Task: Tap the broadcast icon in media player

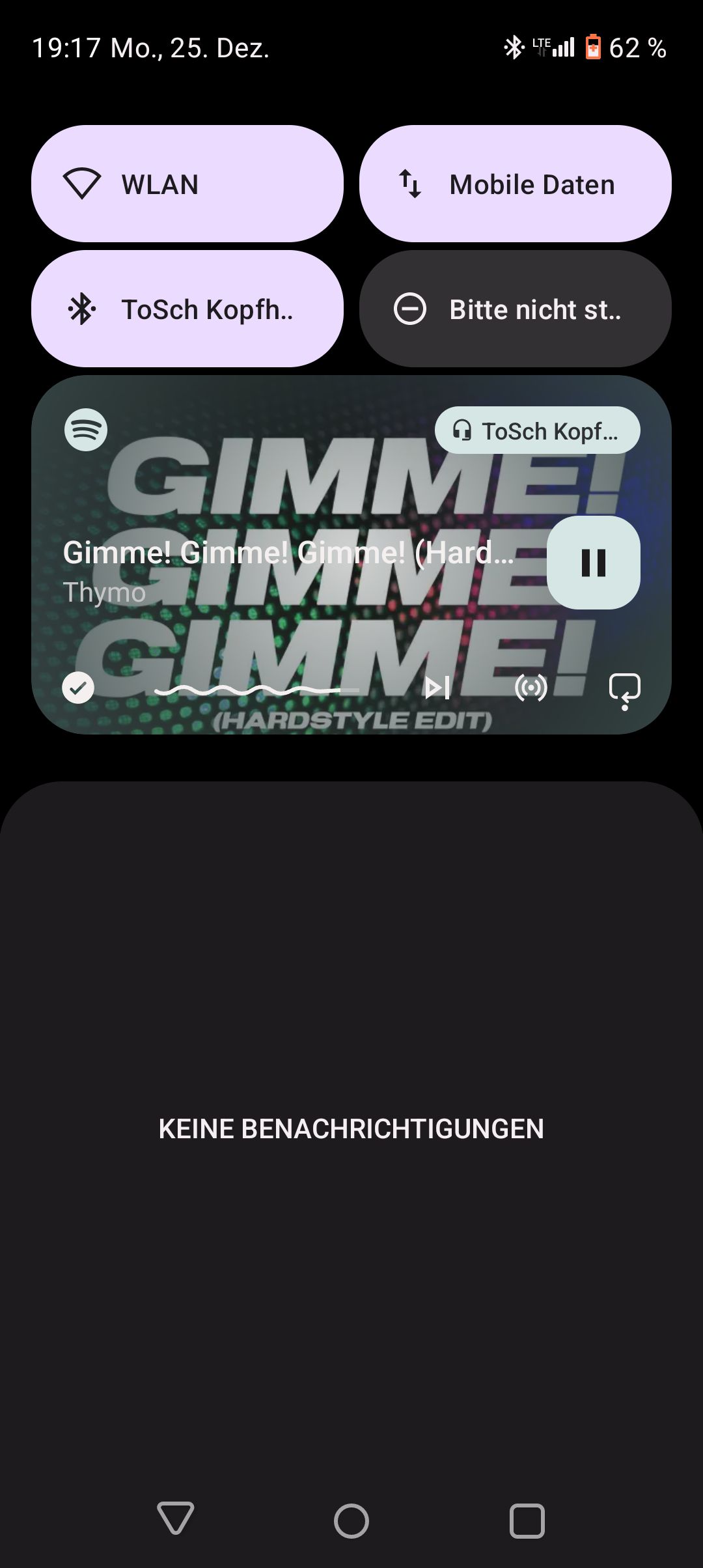Action: (531, 688)
